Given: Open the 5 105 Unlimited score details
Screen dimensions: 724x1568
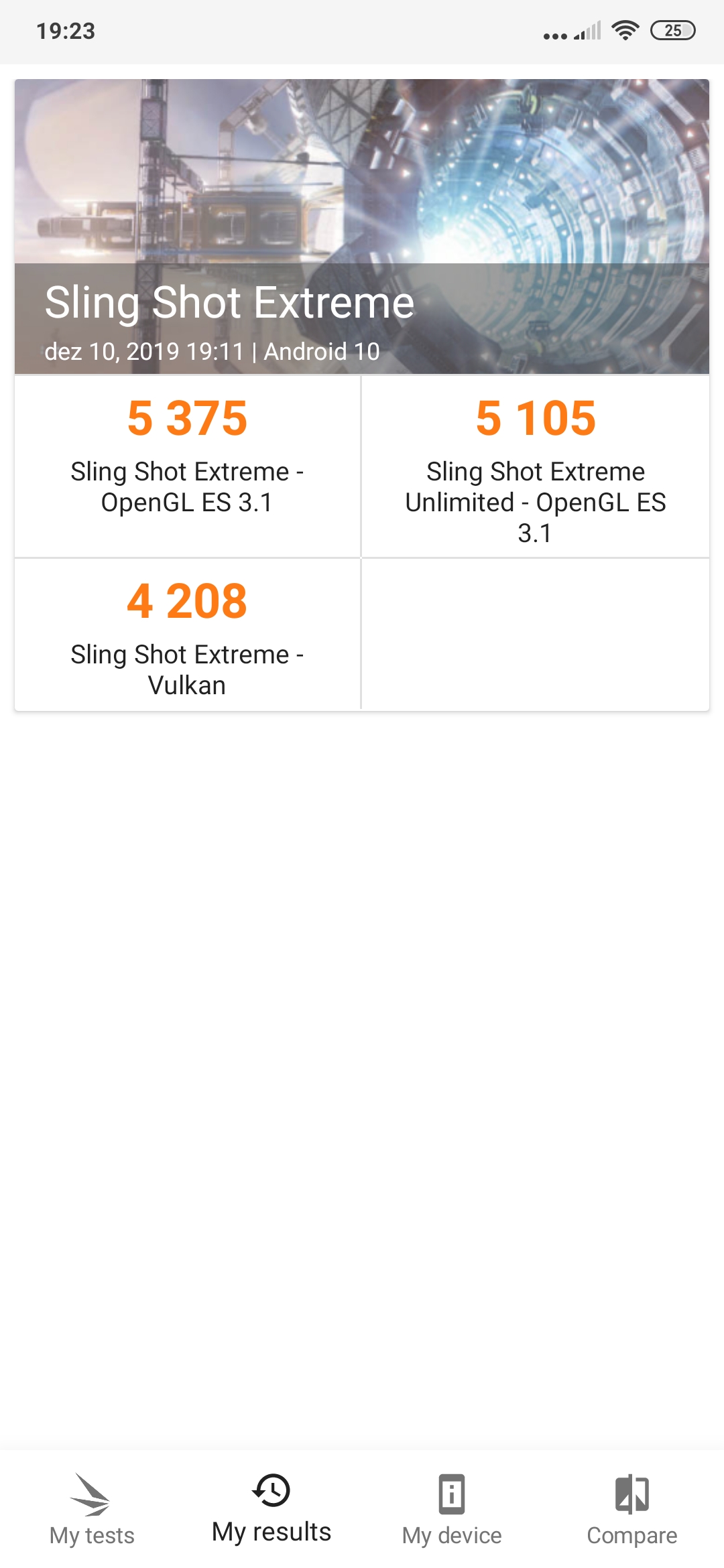Looking at the screenshot, I should pos(536,466).
